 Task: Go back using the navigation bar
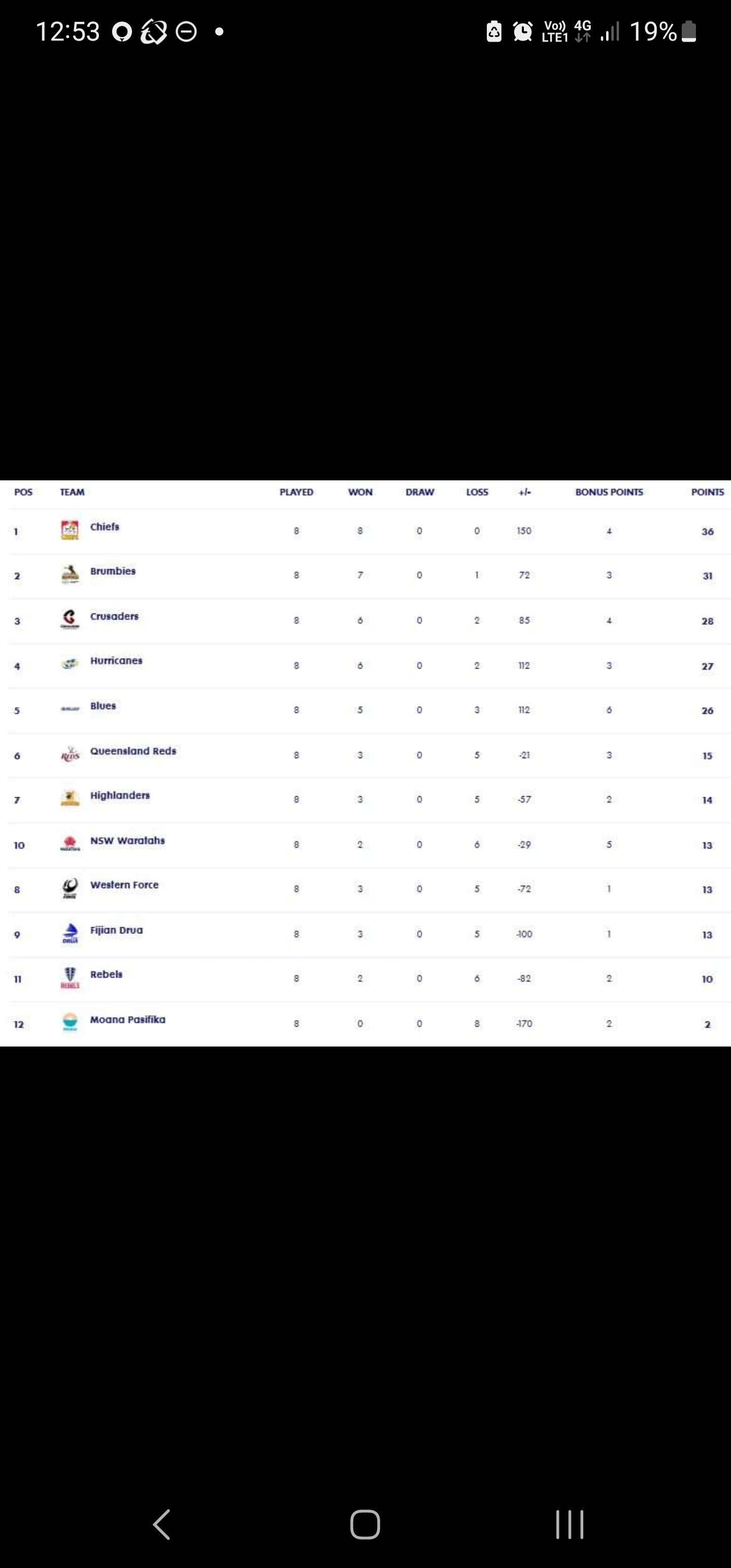(162, 1524)
